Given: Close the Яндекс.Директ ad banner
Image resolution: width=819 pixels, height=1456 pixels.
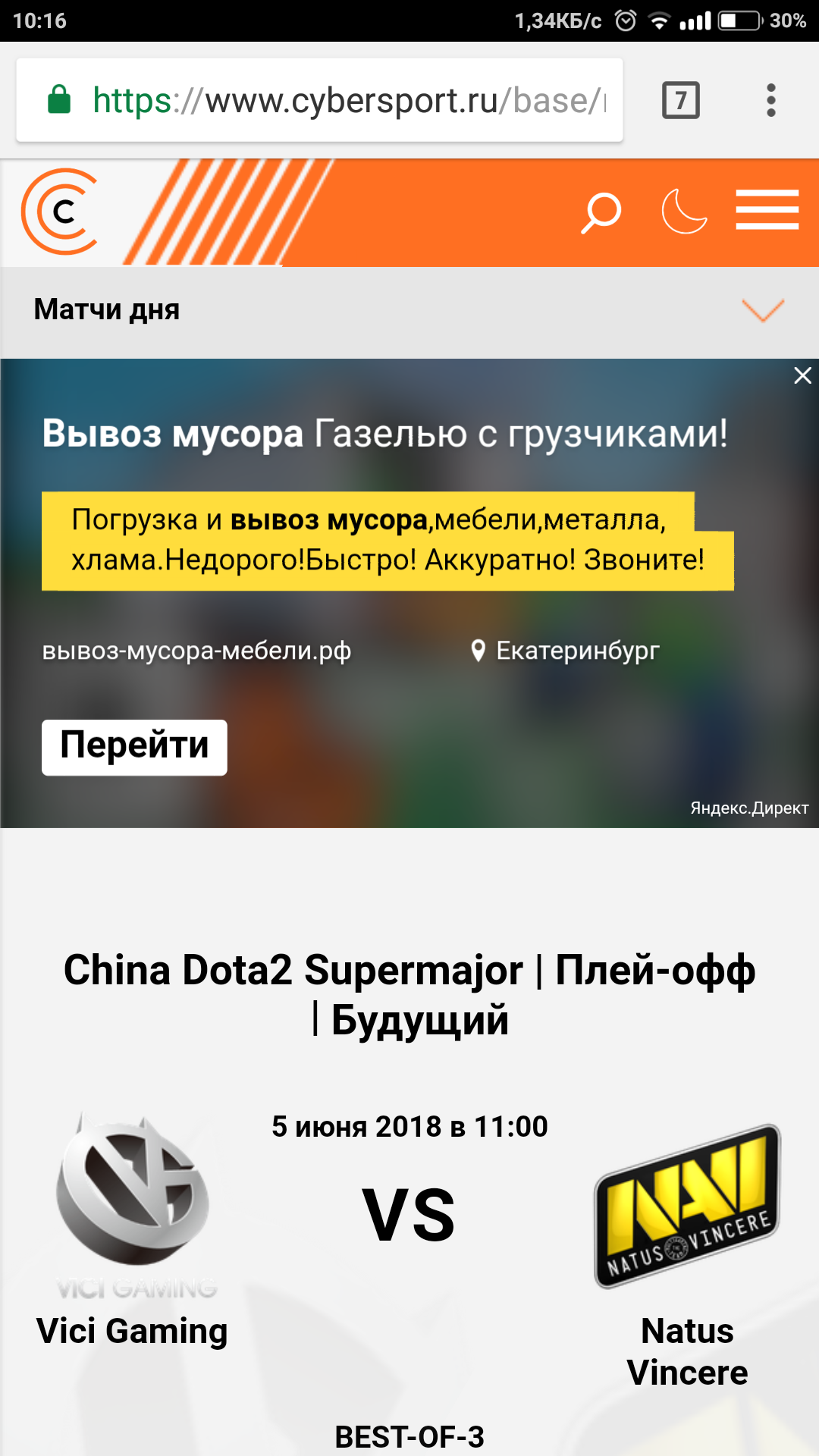Looking at the screenshot, I should coord(802,375).
